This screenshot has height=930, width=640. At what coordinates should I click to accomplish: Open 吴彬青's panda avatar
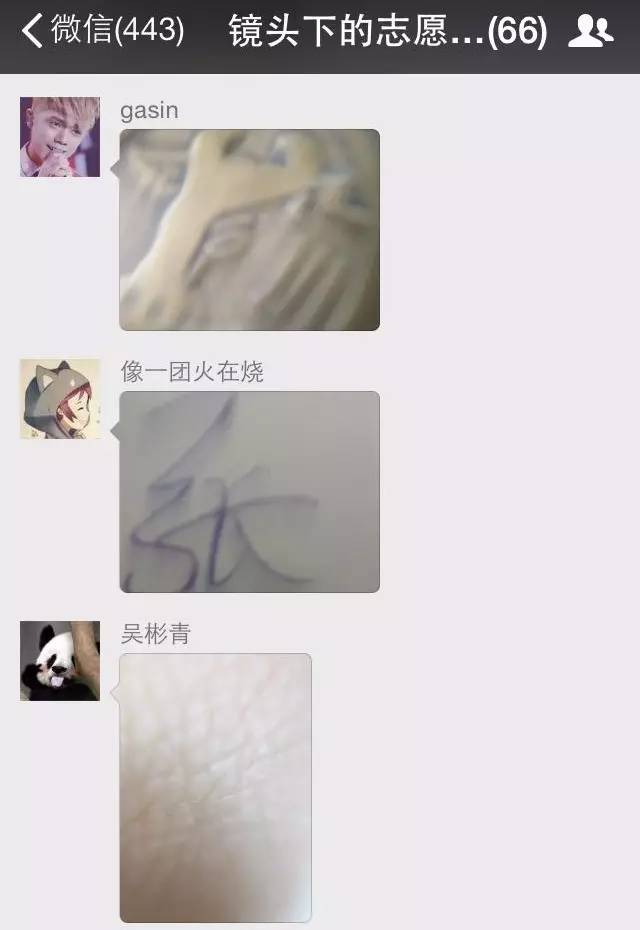click(x=60, y=661)
